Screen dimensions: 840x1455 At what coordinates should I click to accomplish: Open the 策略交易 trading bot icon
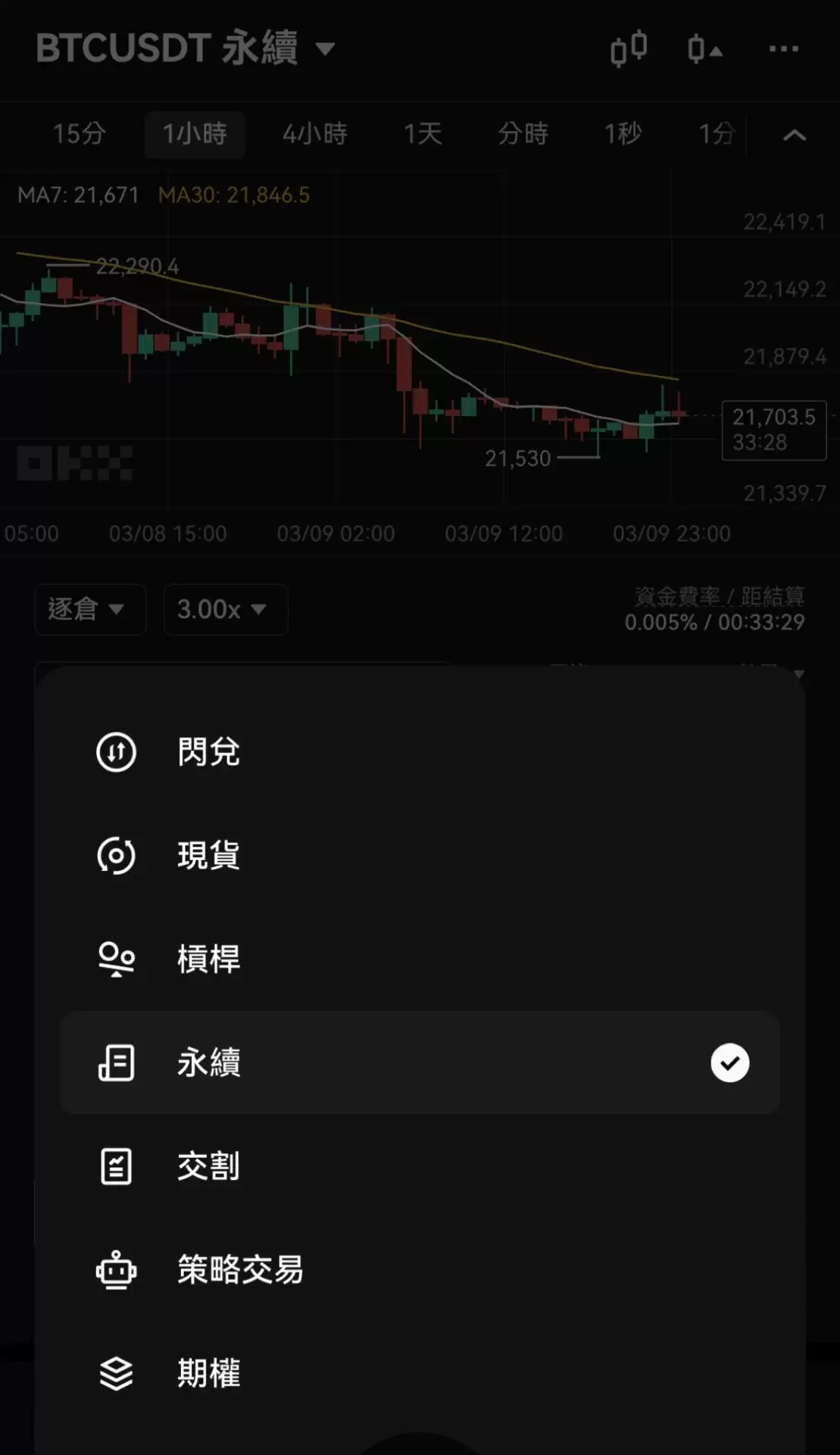click(x=116, y=1271)
